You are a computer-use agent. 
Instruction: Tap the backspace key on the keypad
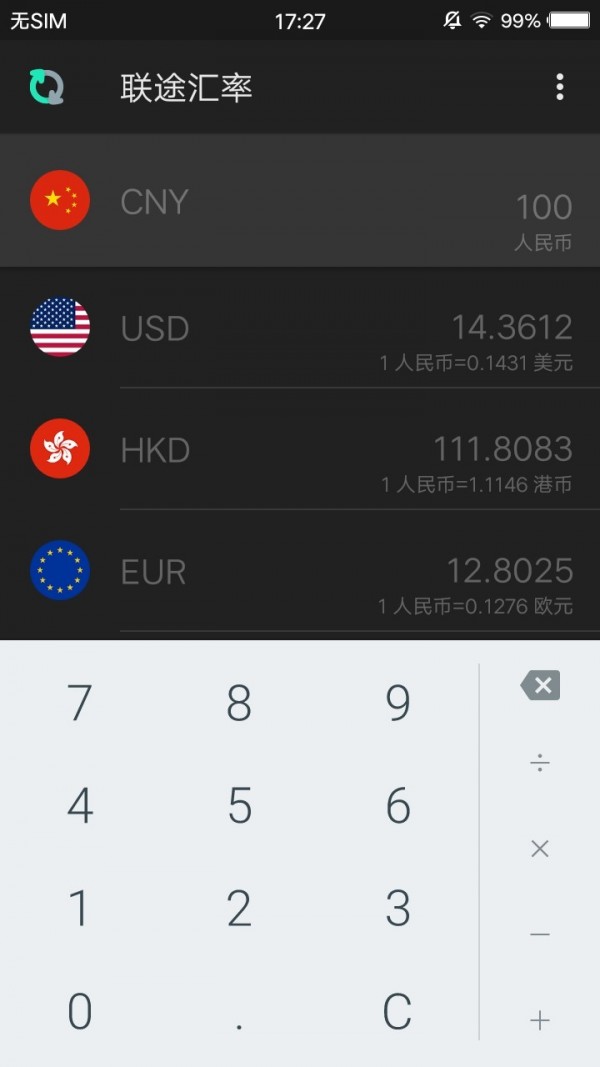pos(540,686)
